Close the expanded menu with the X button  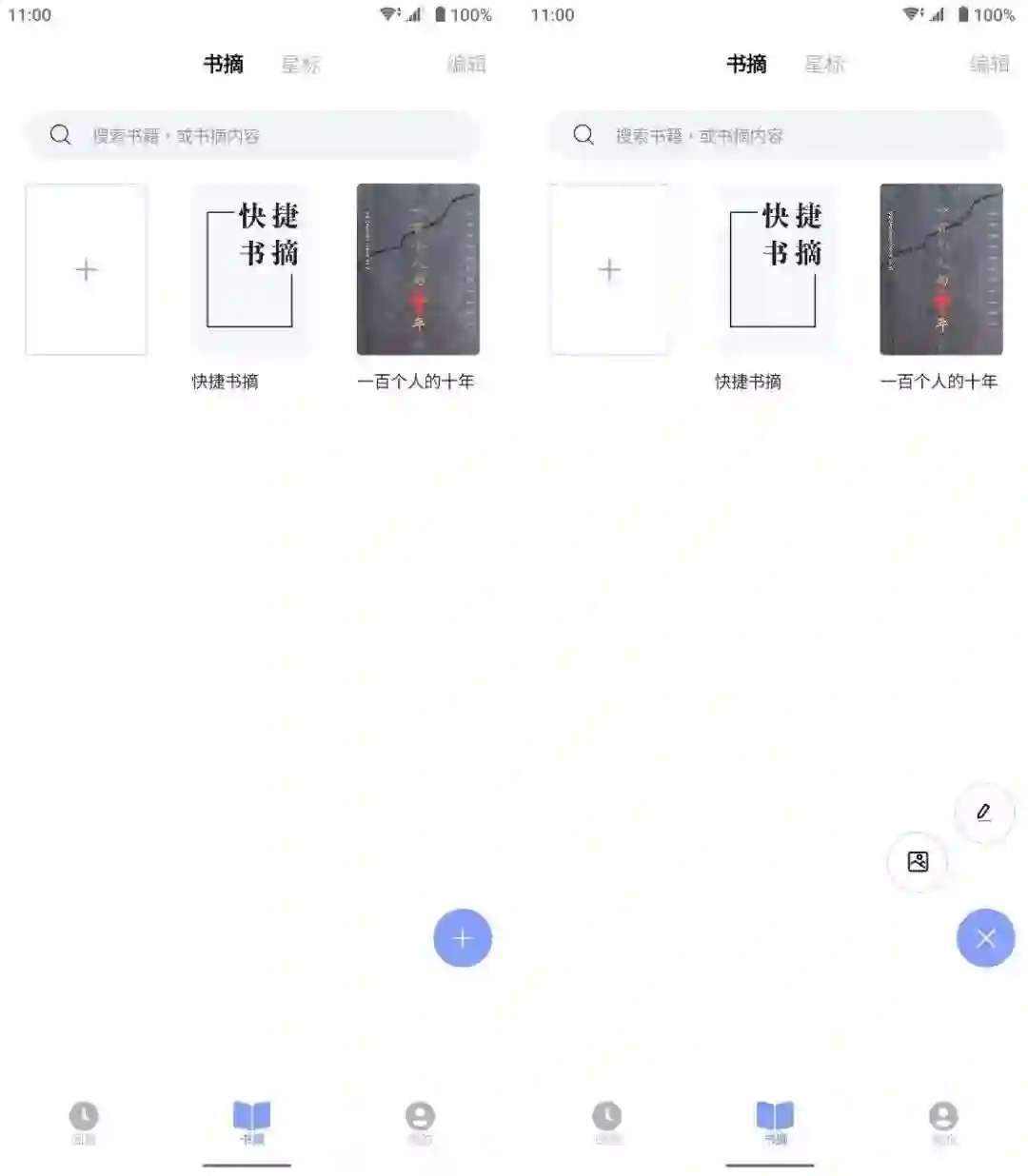(985, 938)
